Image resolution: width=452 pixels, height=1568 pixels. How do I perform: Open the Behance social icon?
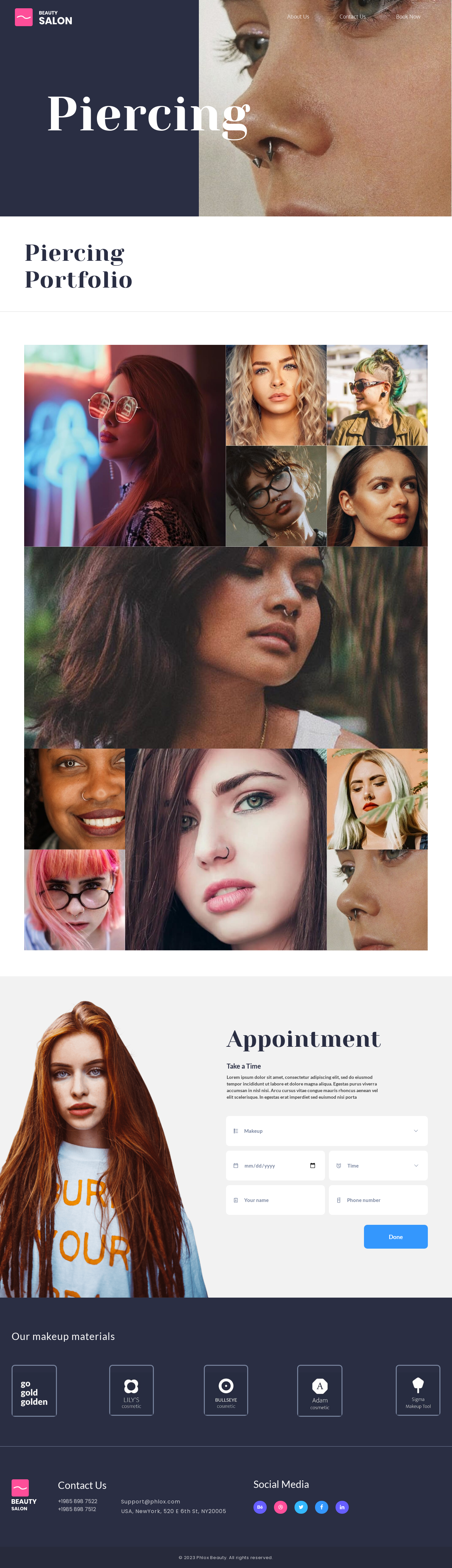260,1506
